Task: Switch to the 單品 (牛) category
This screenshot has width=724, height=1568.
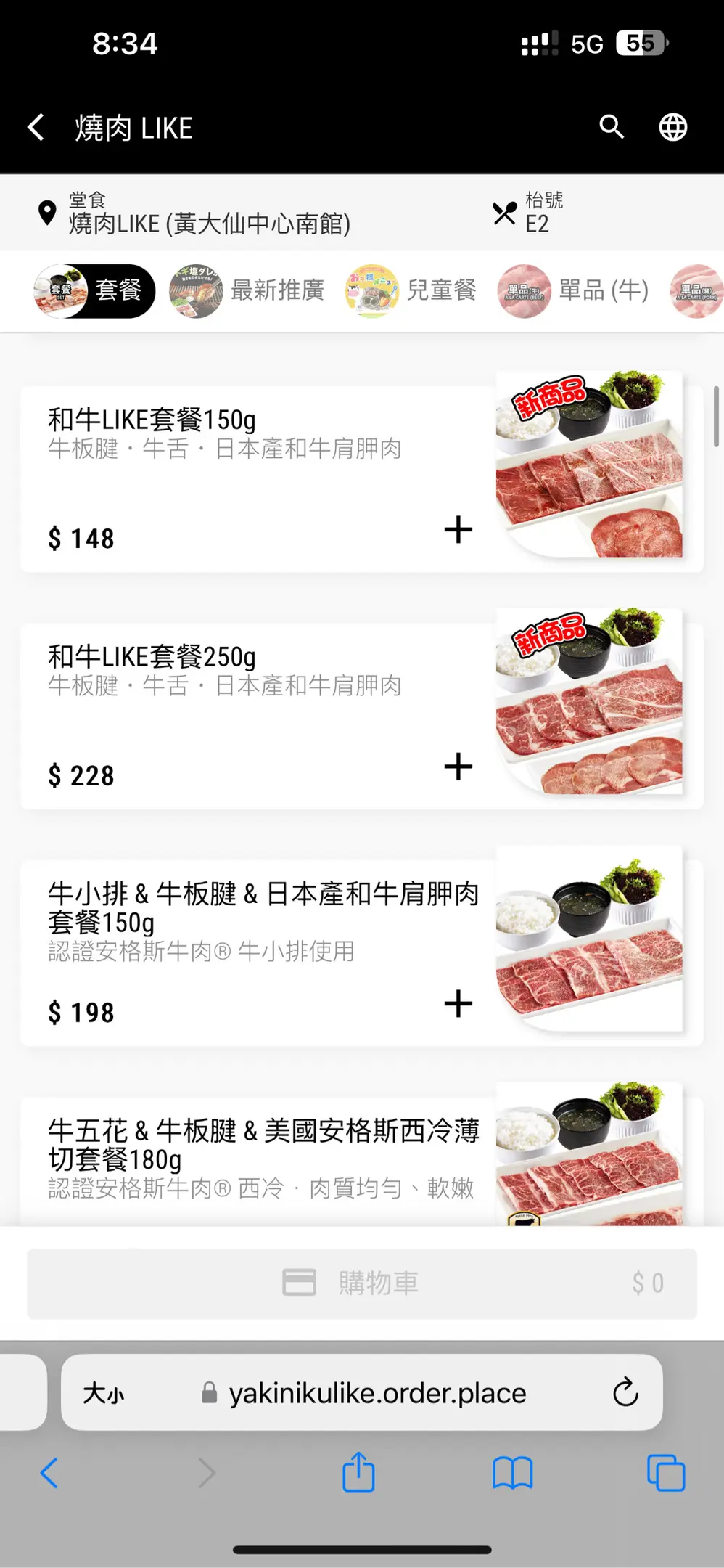Action: pos(574,291)
